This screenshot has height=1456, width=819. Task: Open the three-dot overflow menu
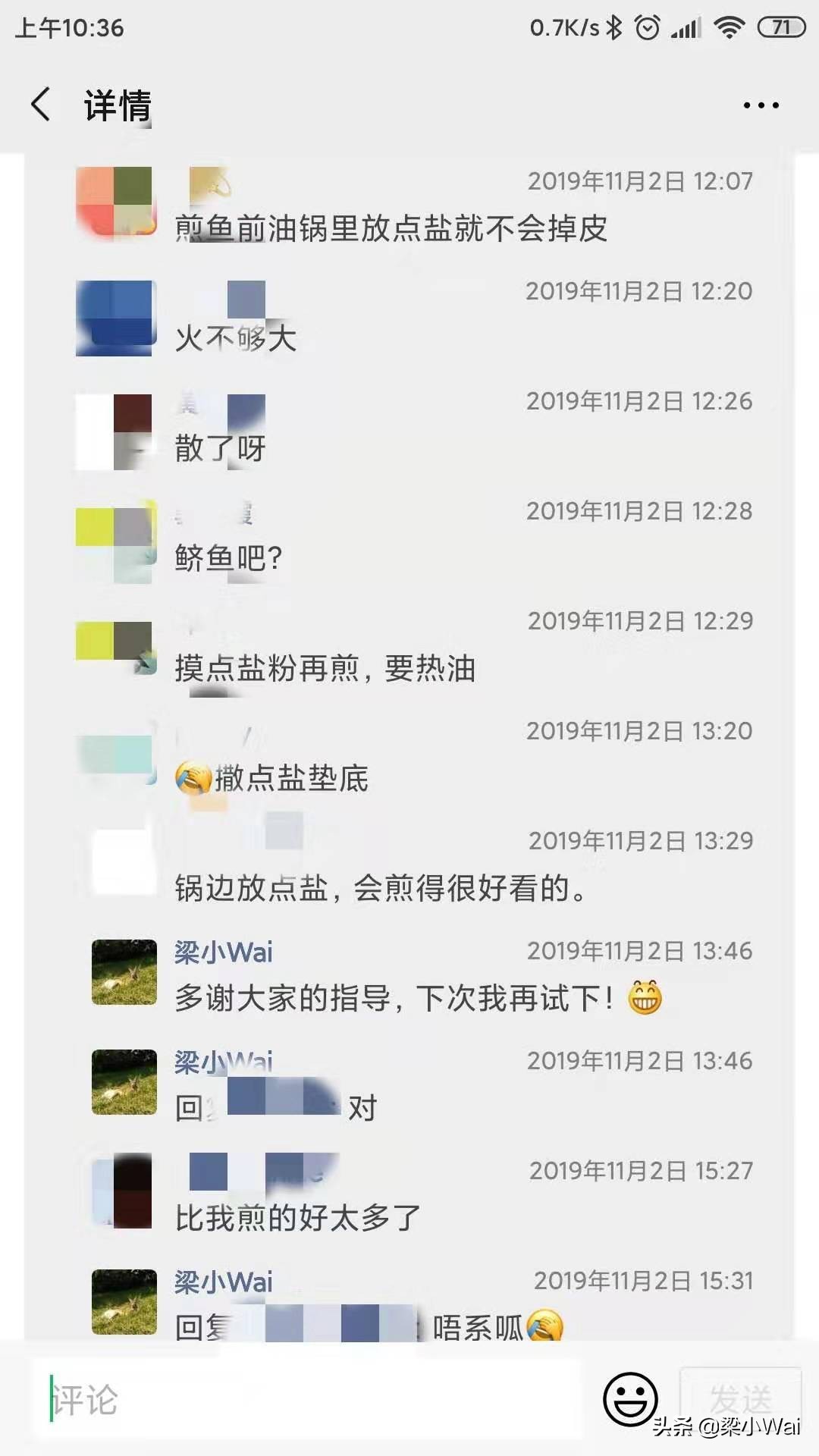coord(761,105)
